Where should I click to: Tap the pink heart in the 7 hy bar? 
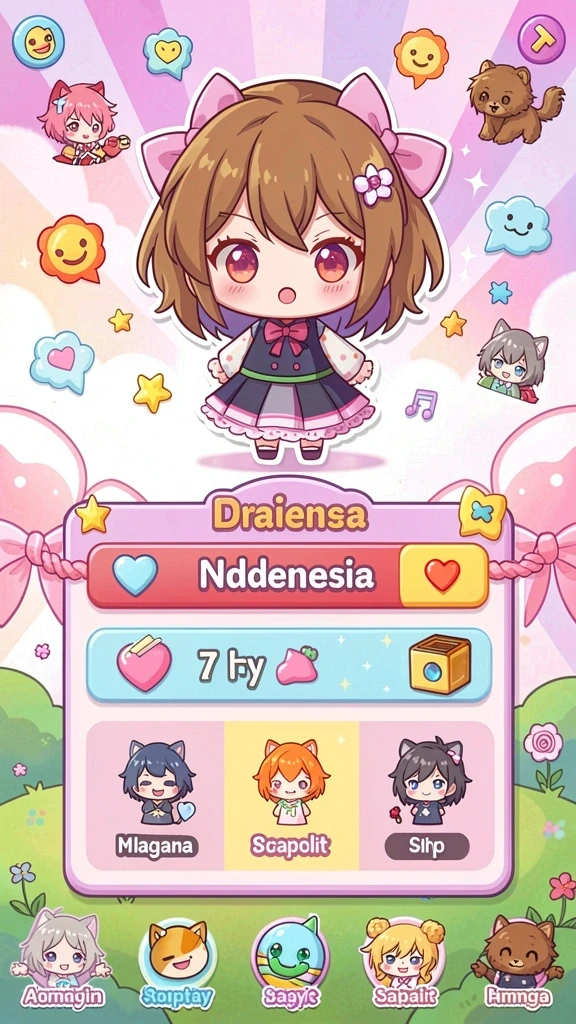coord(144,664)
